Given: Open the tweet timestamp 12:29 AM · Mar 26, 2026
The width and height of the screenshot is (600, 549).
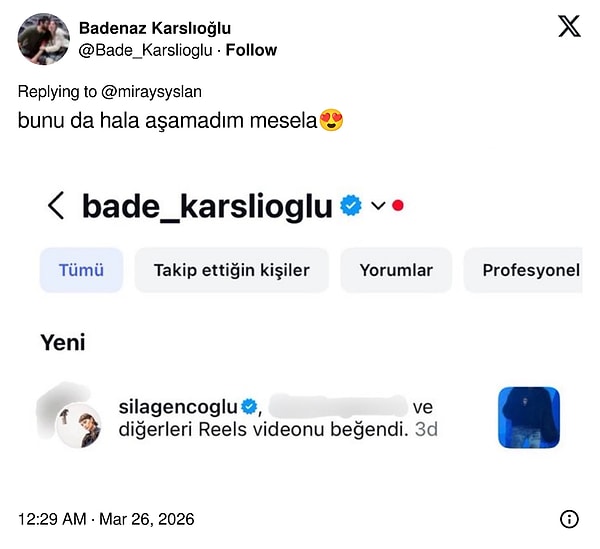Looking at the screenshot, I should [106, 519].
